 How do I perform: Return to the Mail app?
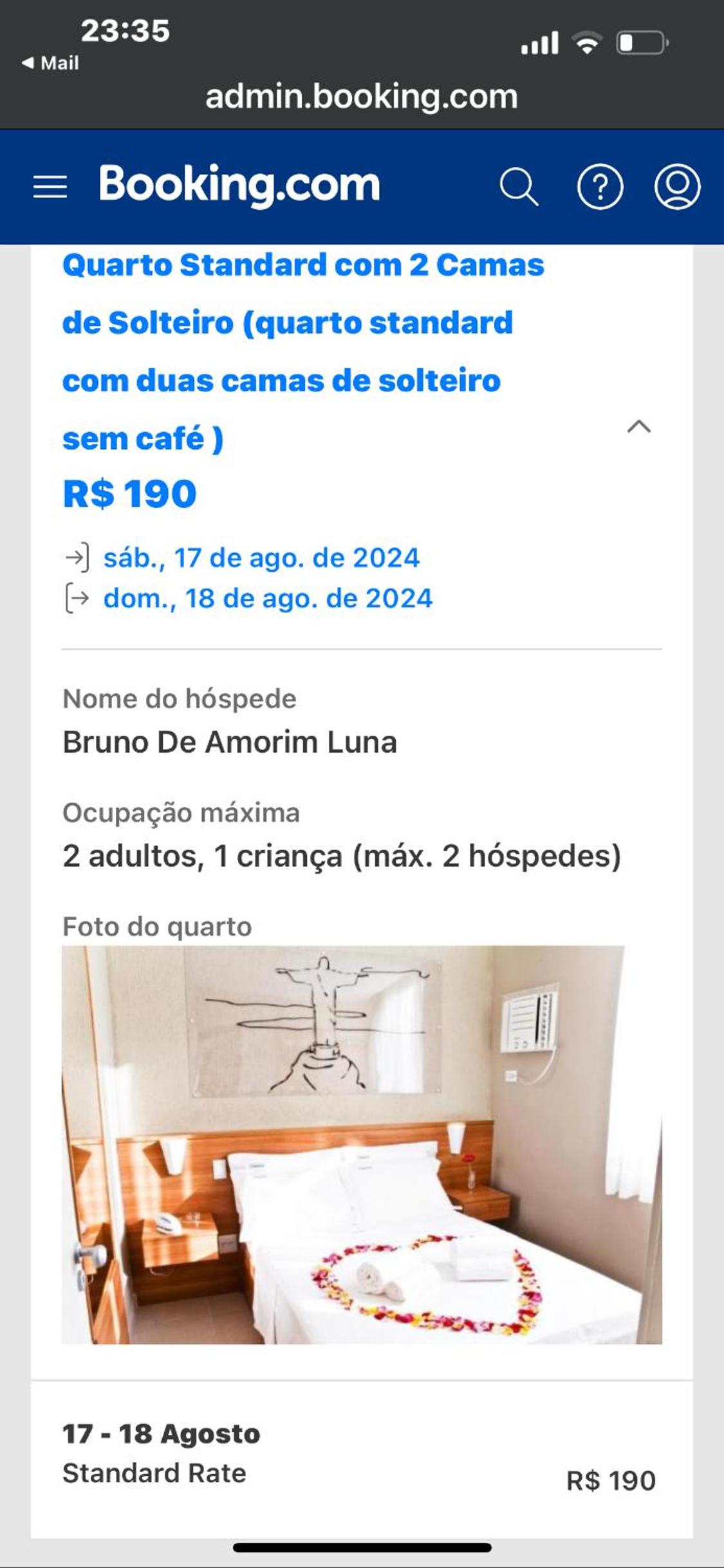(x=50, y=63)
